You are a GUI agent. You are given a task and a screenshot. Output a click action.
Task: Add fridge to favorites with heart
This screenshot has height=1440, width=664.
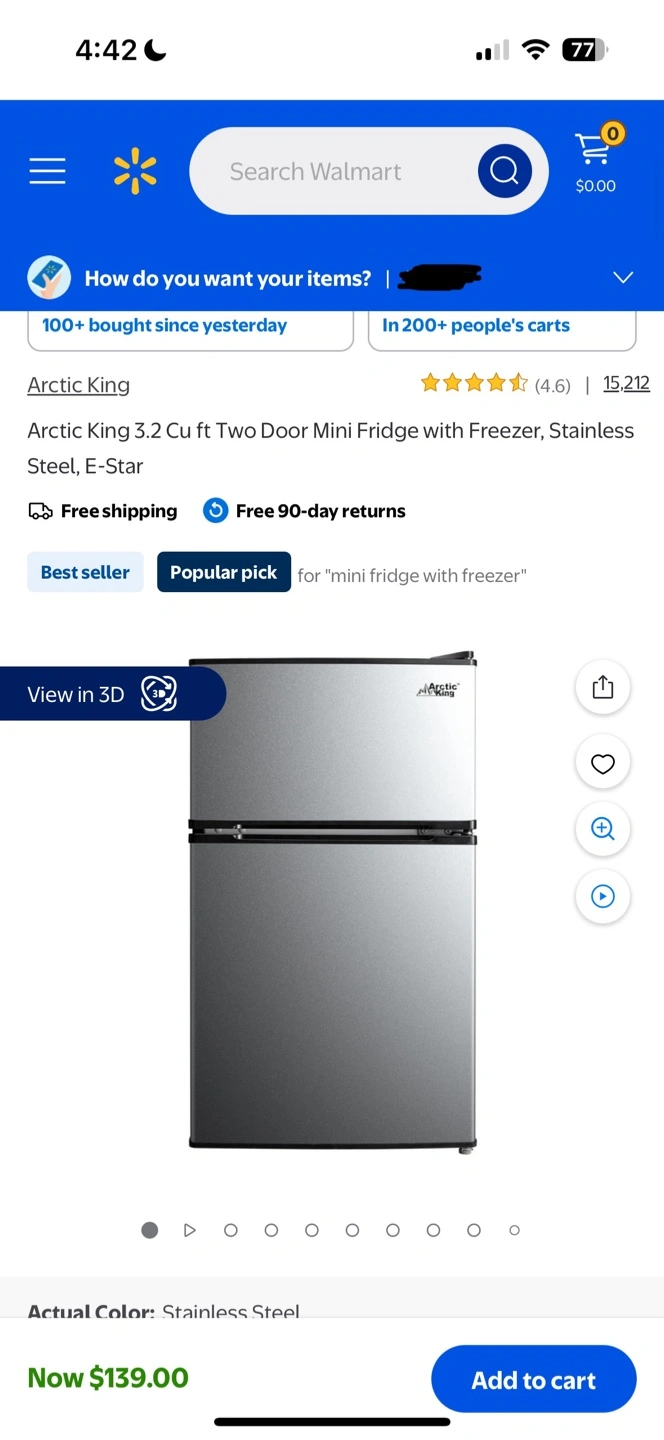coord(603,764)
